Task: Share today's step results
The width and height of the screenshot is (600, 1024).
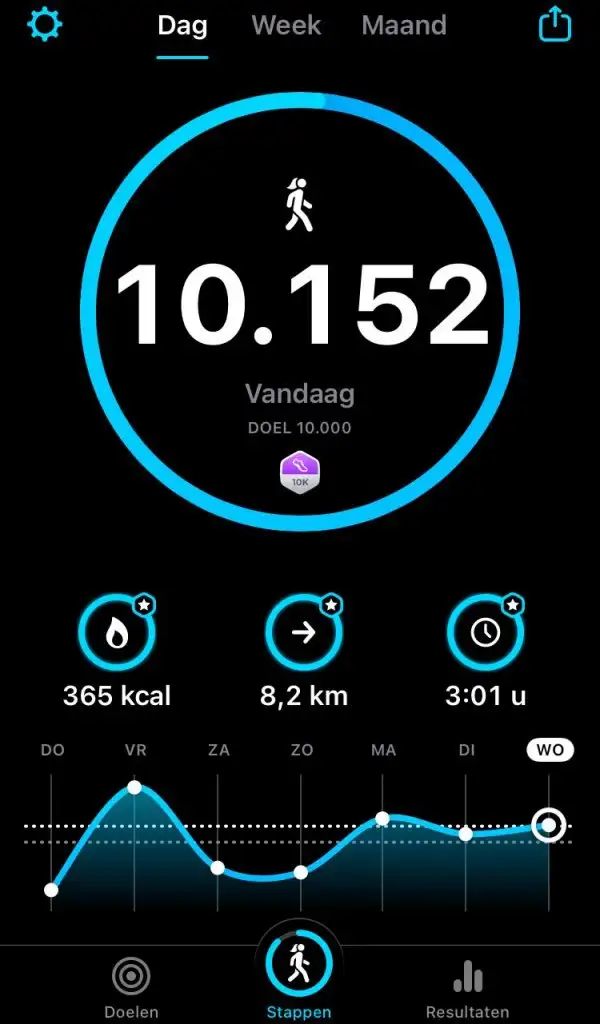Action: 553,25
